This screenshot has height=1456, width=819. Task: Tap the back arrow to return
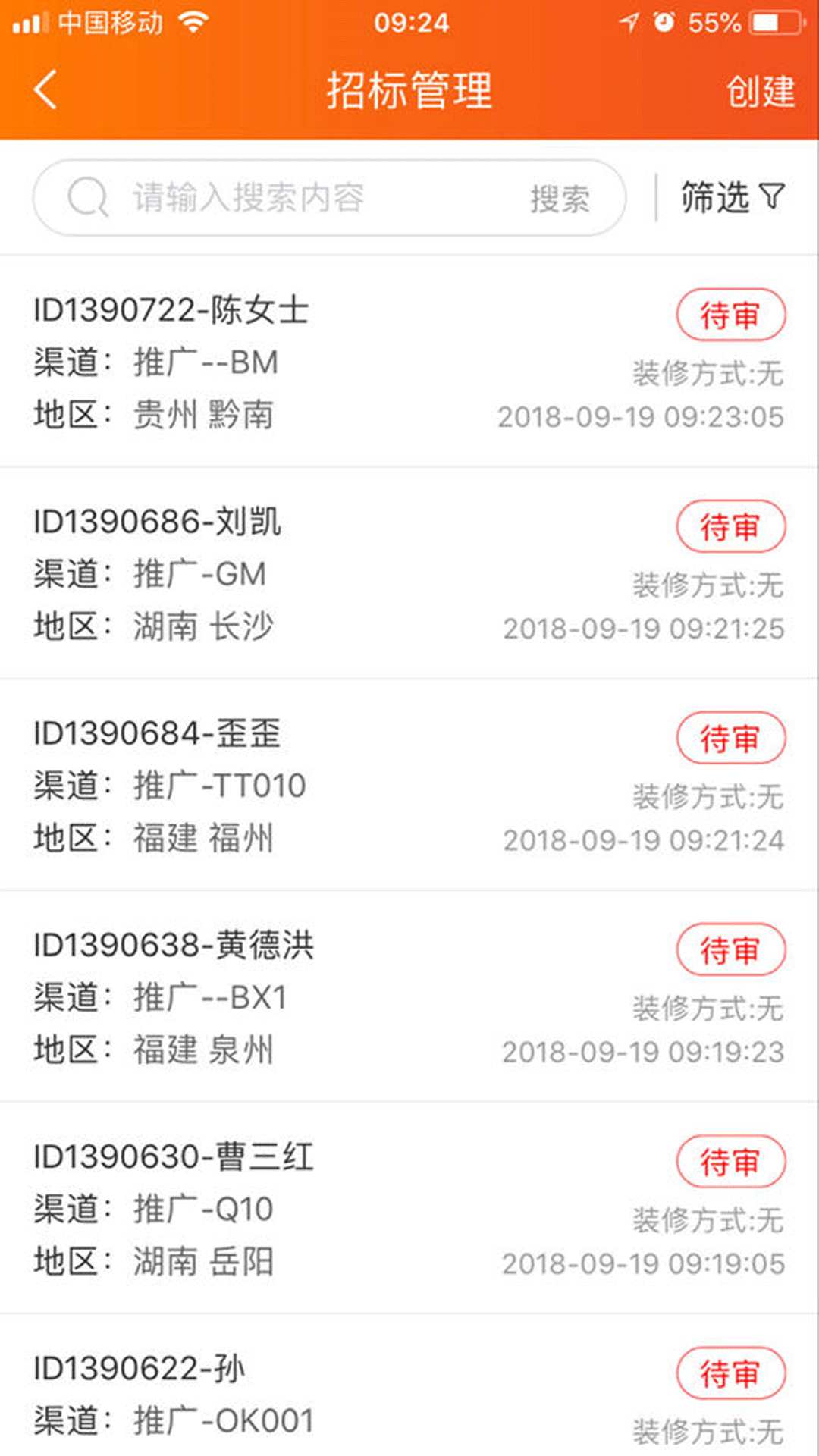coord(43,89)
